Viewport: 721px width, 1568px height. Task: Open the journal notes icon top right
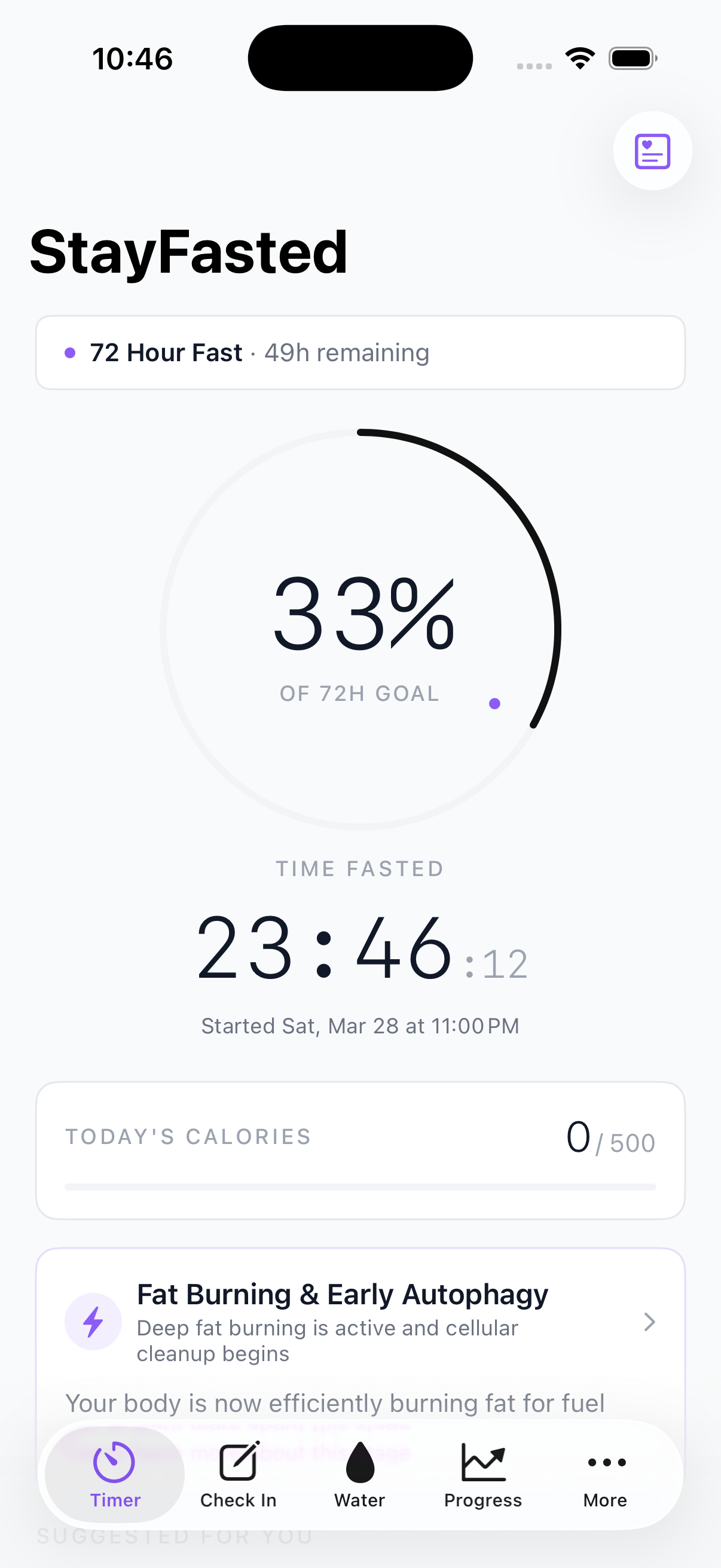(x=652, y=151)
